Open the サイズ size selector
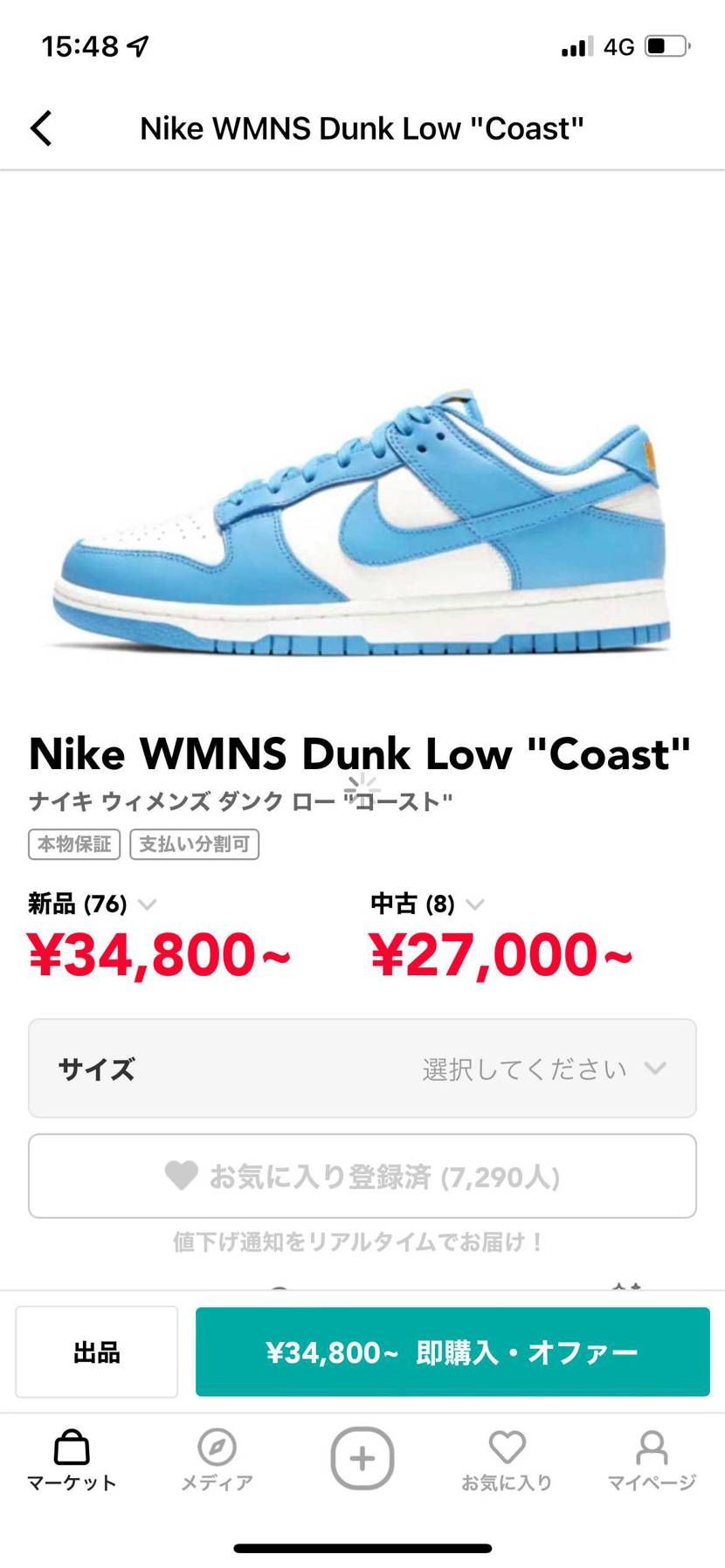Image resolution: width=725 pixels, height=1568 pixels. [x=362, y=1068]
